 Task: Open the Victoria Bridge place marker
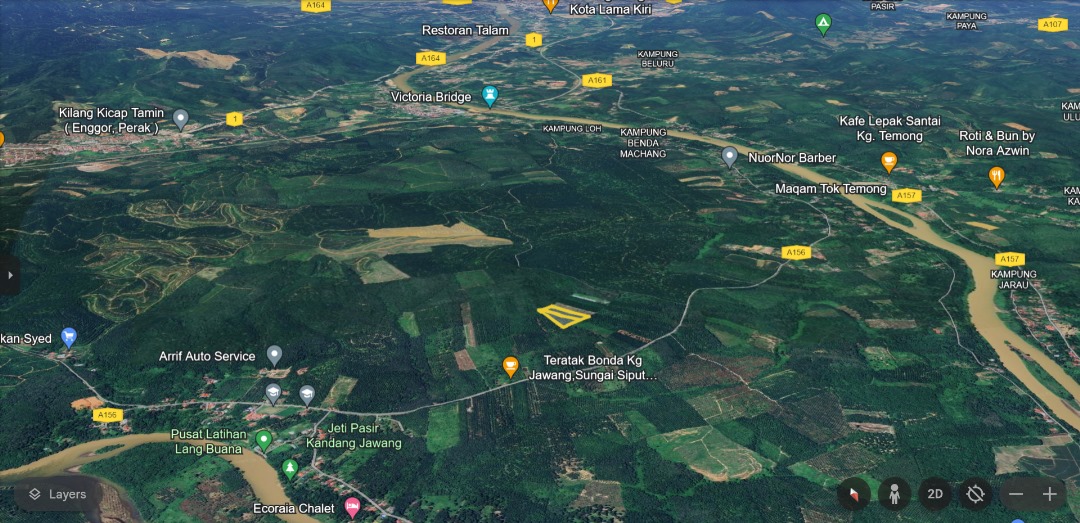pos(489,96)
